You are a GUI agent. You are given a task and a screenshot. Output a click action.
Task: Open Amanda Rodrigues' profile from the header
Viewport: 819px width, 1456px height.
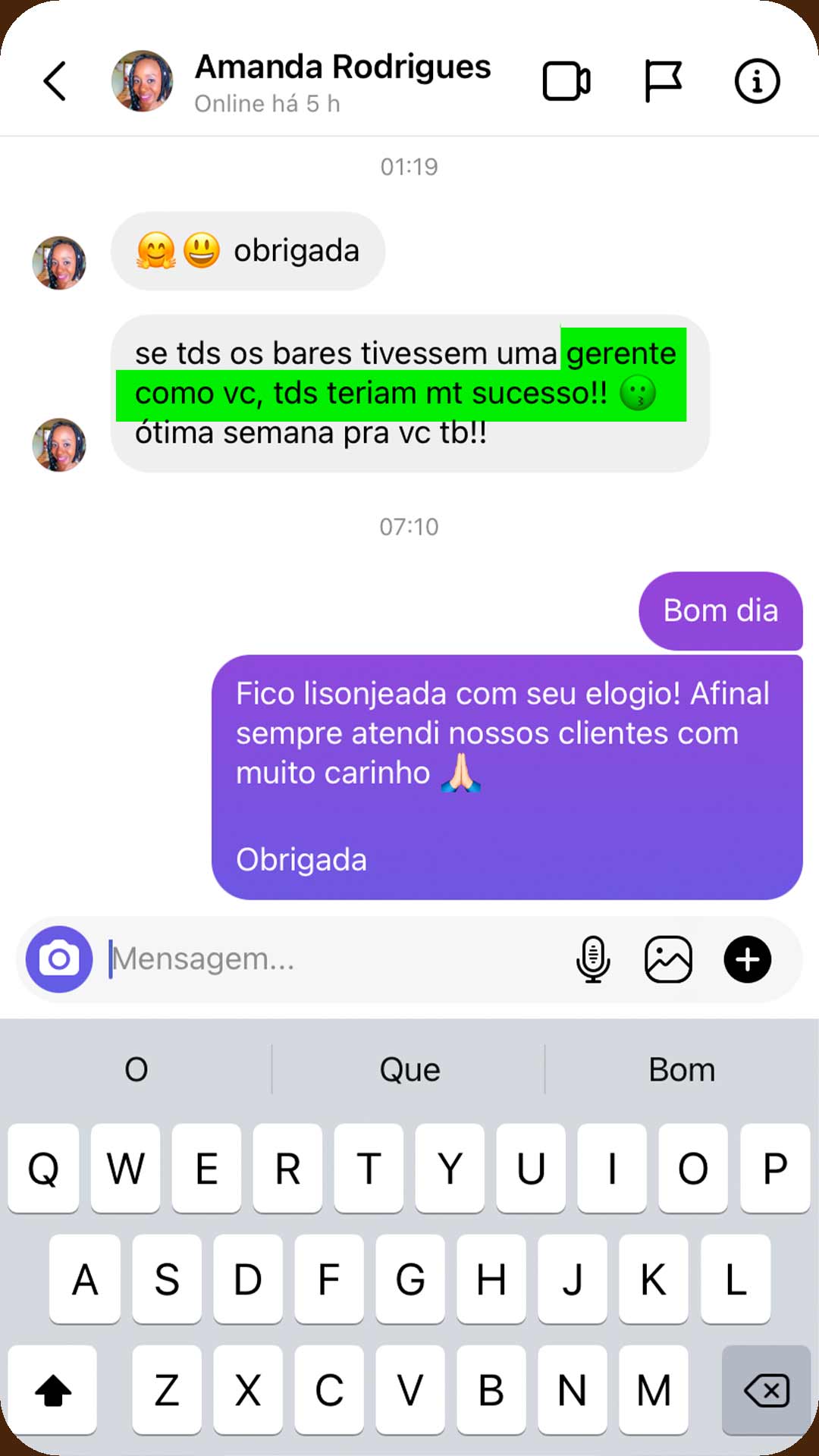pyautogui.click(x=143, y=81)
